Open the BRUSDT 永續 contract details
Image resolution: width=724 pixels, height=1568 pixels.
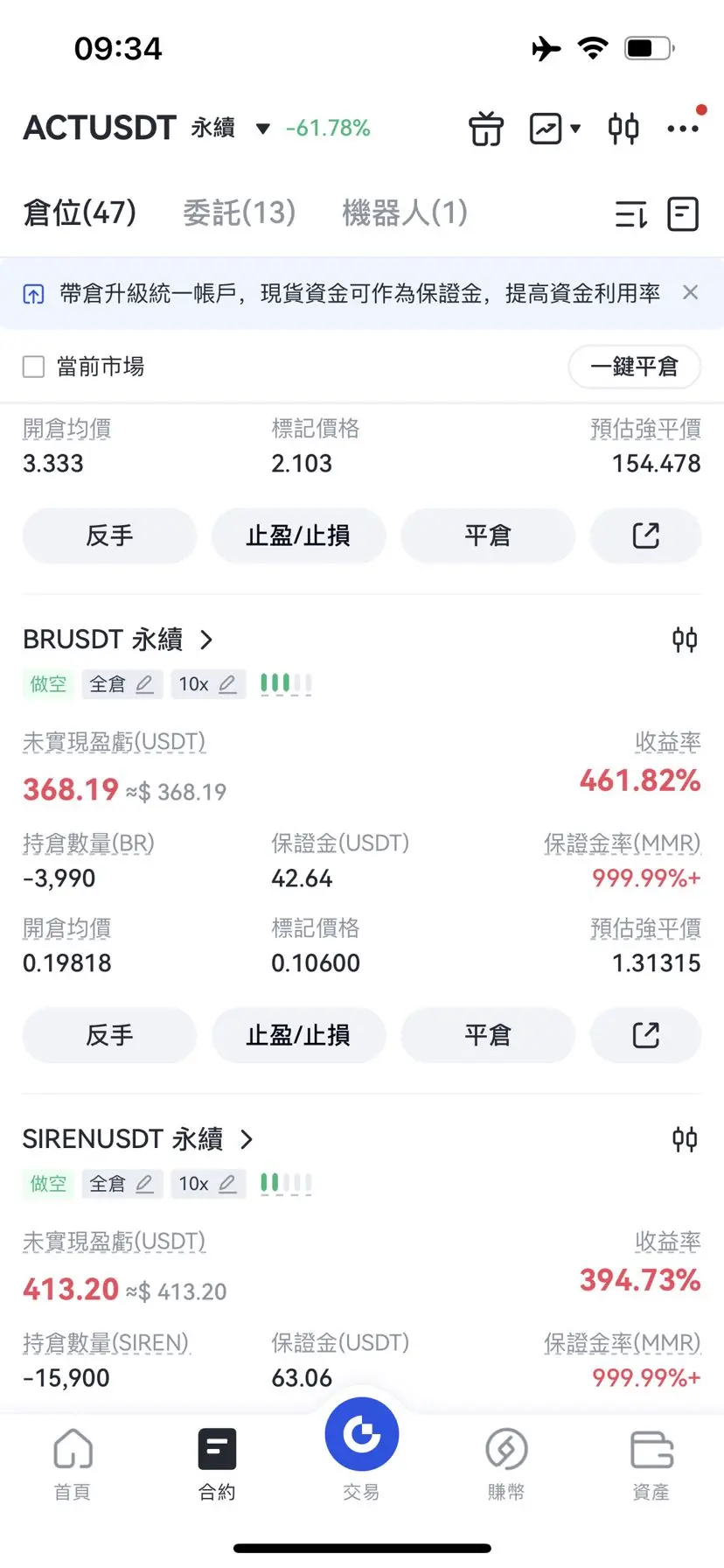pyautogui.click(x=118, y=640)
